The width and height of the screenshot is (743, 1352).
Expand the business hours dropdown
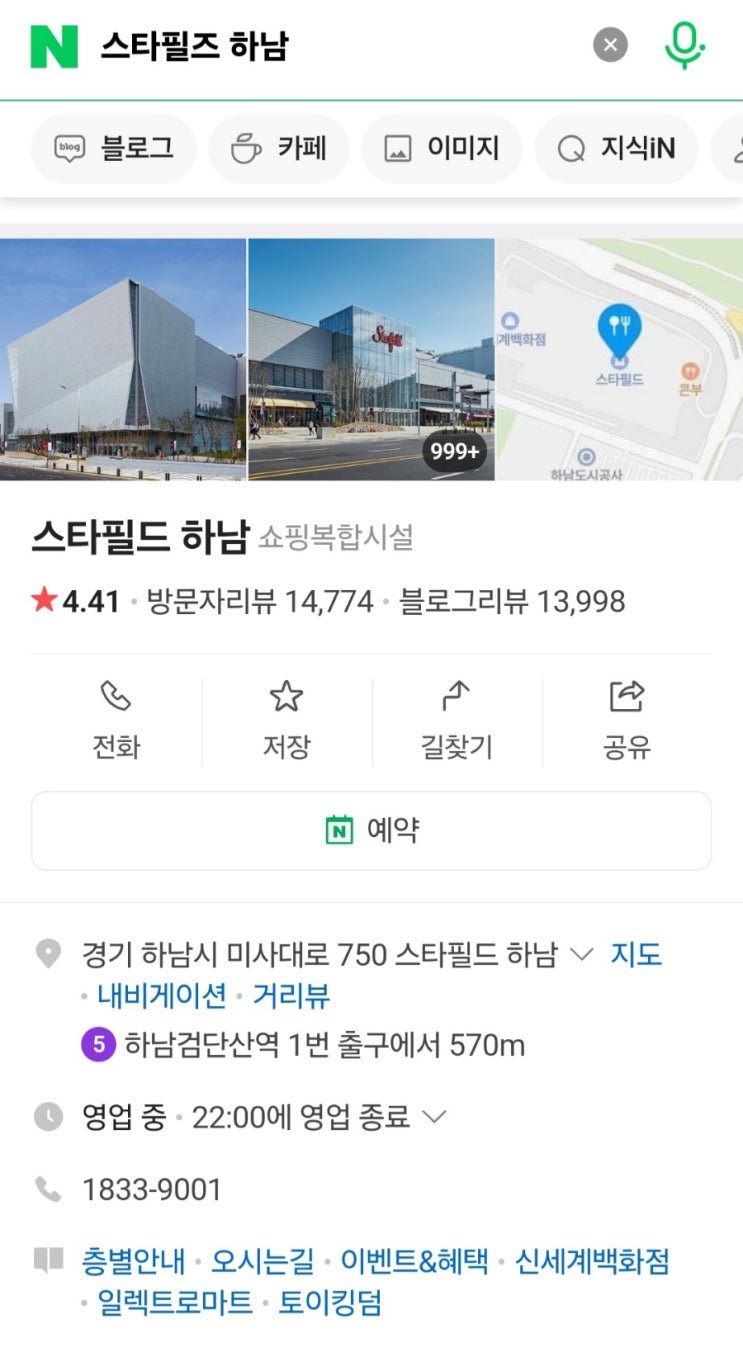pyautogui.click(x=434, y=1117)
